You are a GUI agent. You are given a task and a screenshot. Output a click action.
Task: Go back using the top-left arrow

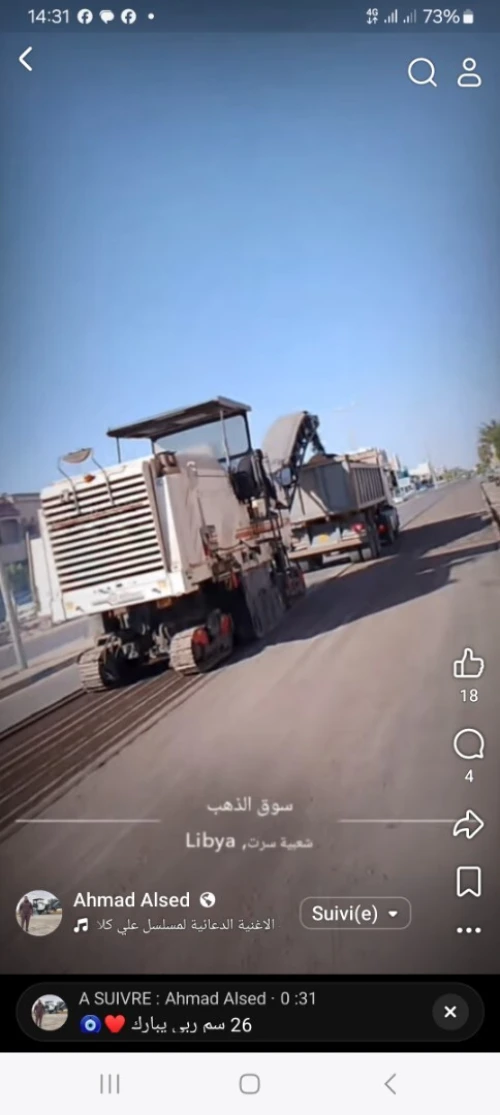click(x=26, y=59)
